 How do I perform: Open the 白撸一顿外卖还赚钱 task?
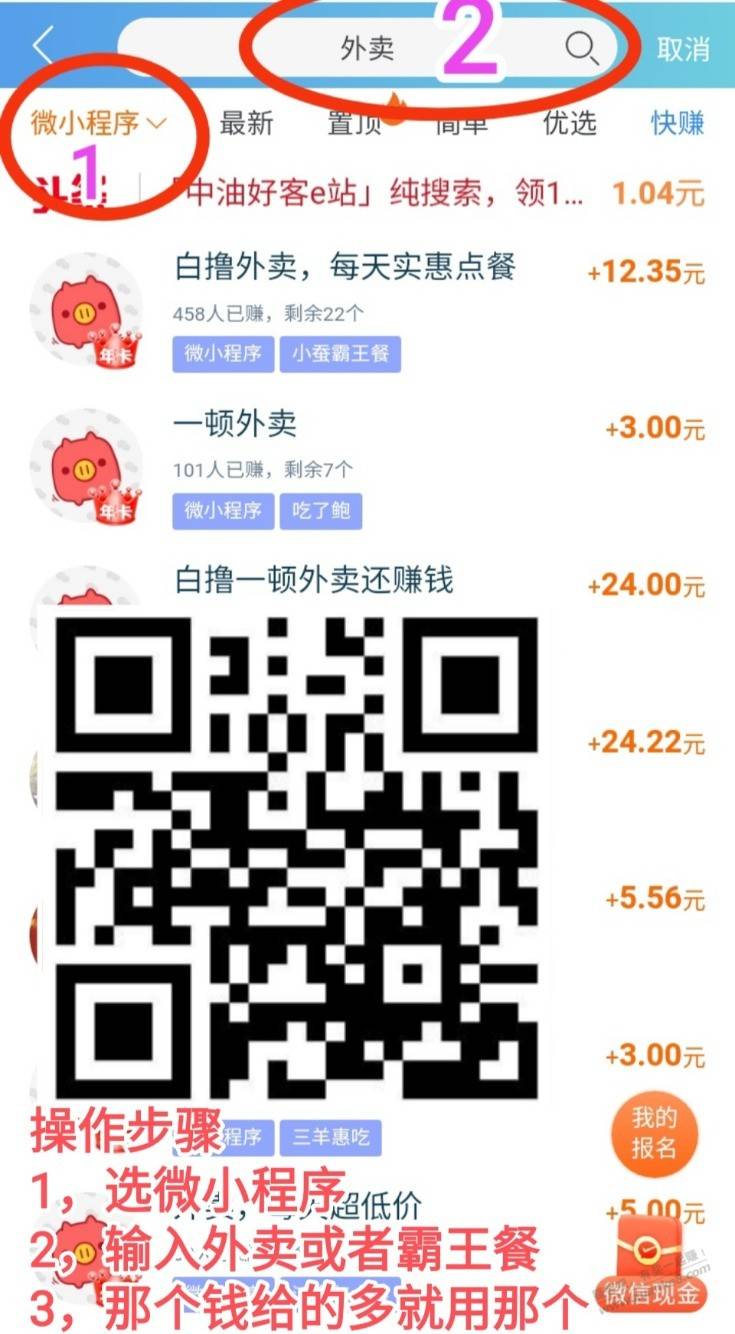[314, 580]
